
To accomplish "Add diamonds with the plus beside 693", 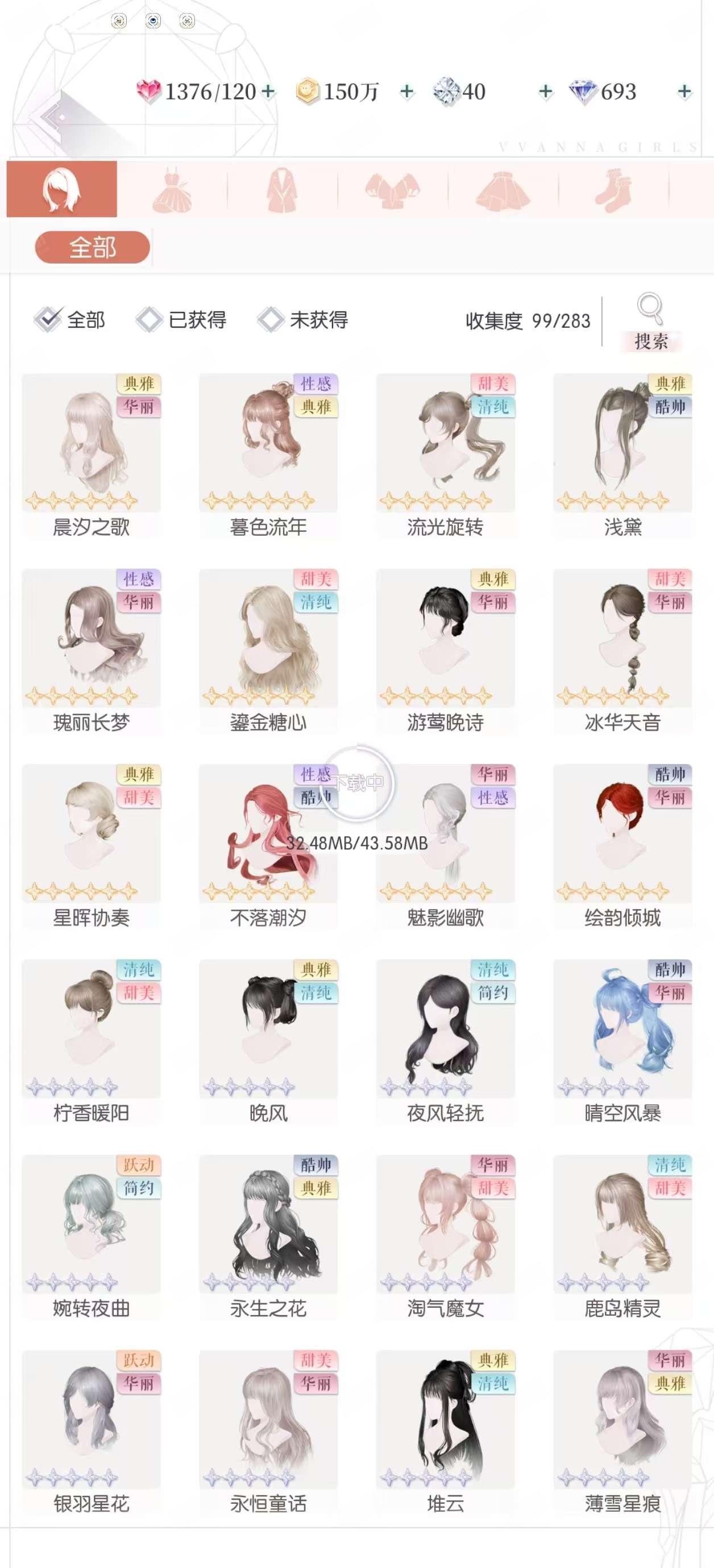I will (x=685, y=92).
